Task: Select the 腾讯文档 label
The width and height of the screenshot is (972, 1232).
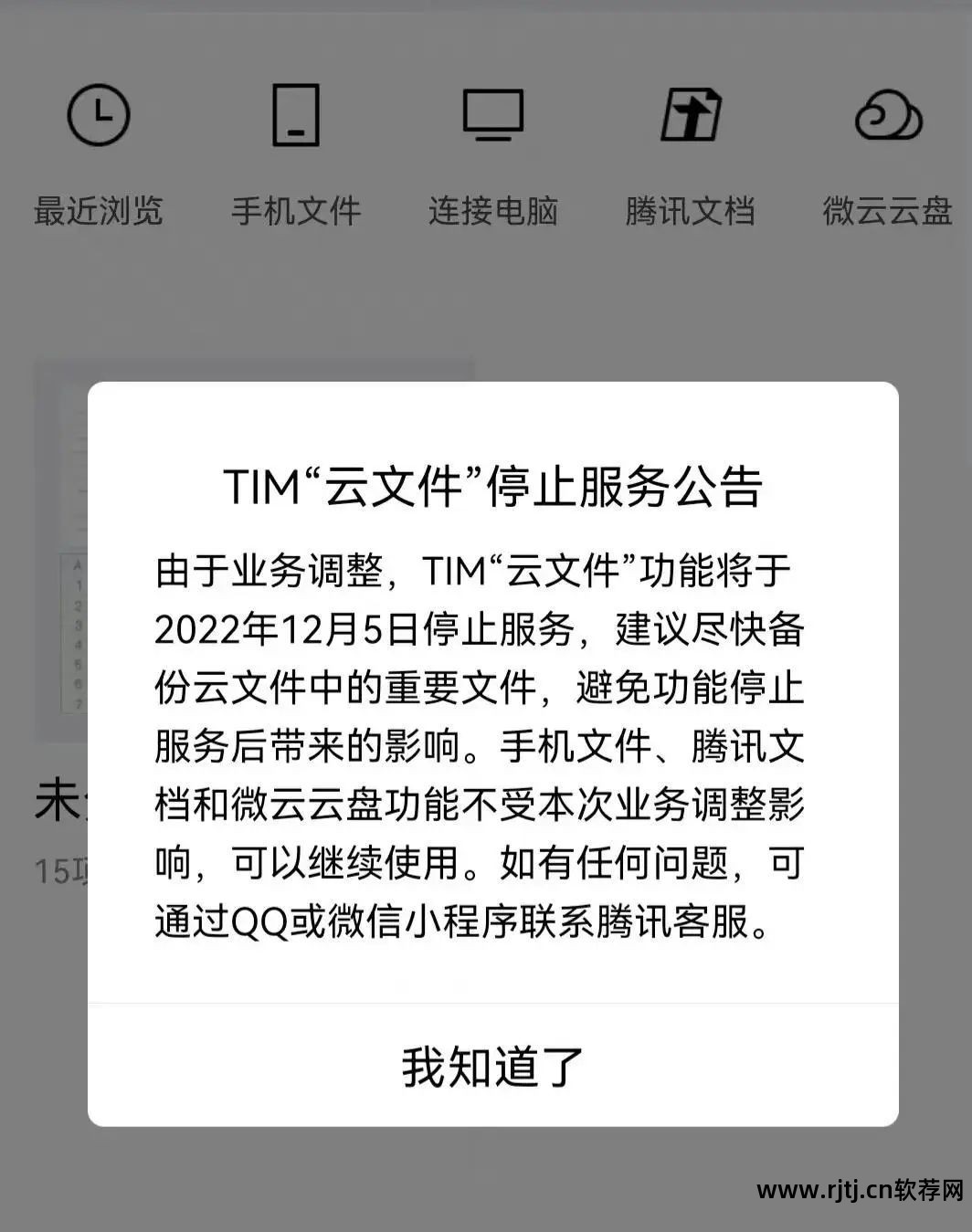Action: (x=692, y=211)
